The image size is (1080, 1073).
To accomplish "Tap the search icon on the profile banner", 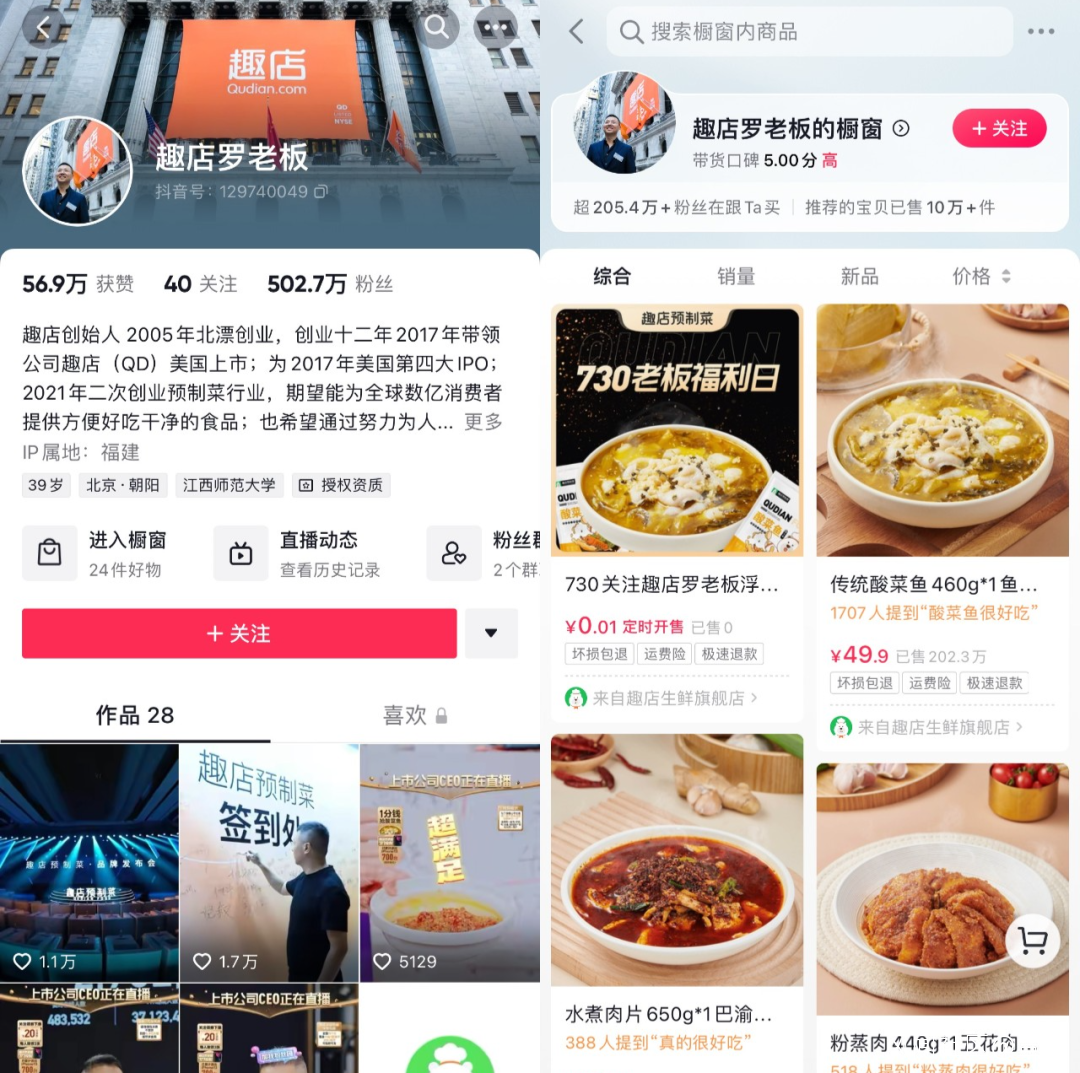I will [436, 27].
